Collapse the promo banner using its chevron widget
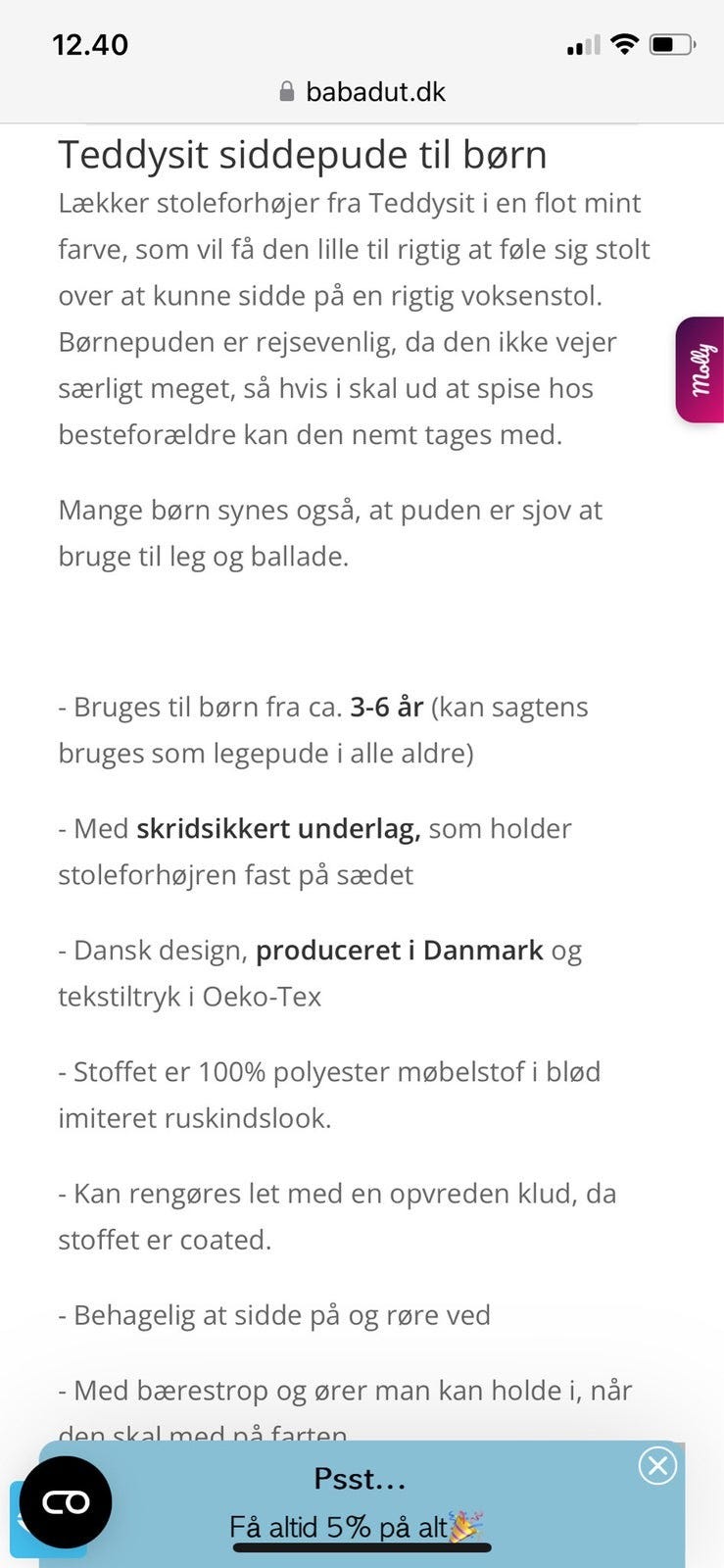 tap(657, 1466)
